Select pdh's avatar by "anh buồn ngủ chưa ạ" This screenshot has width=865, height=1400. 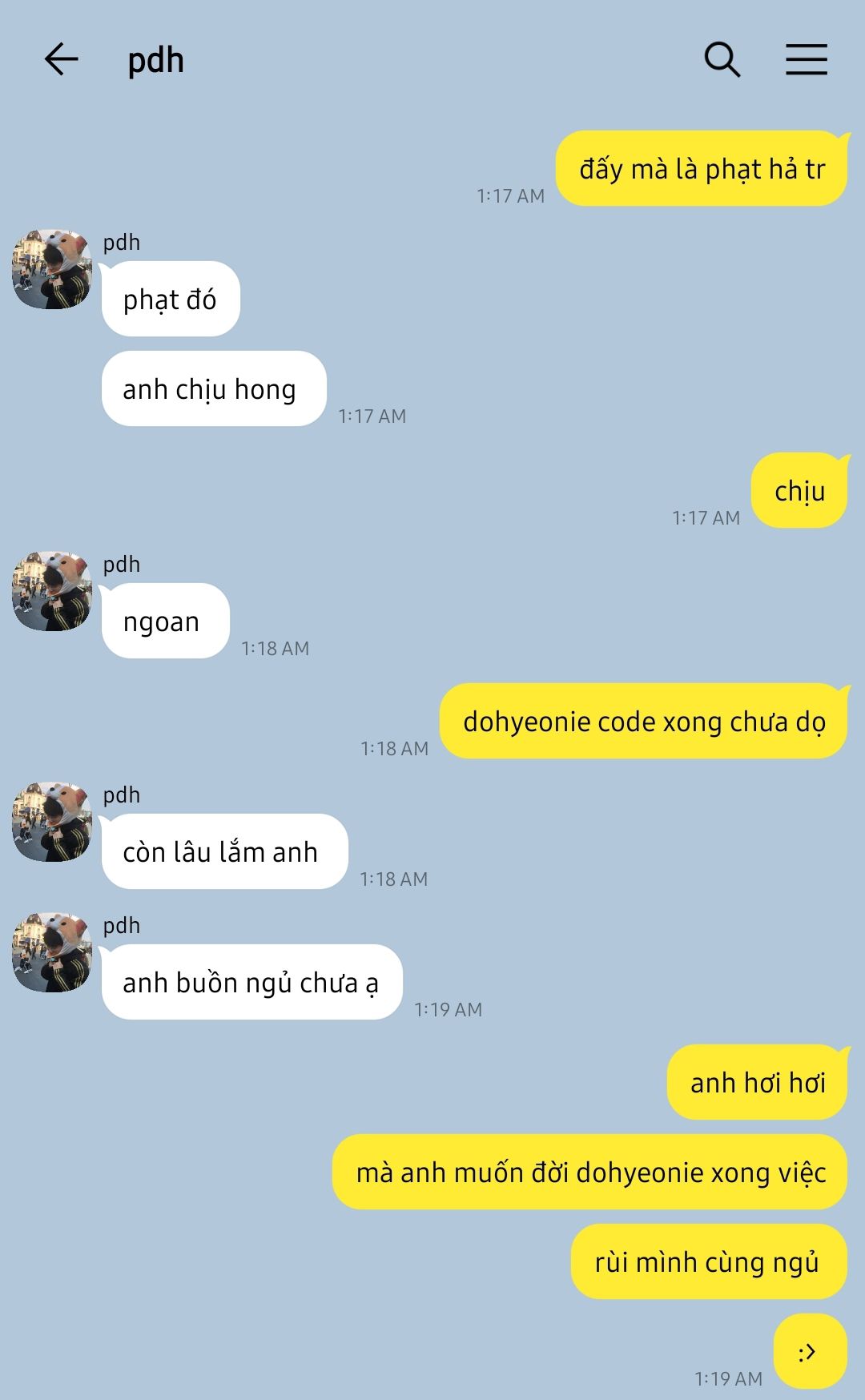click(52, 952)
